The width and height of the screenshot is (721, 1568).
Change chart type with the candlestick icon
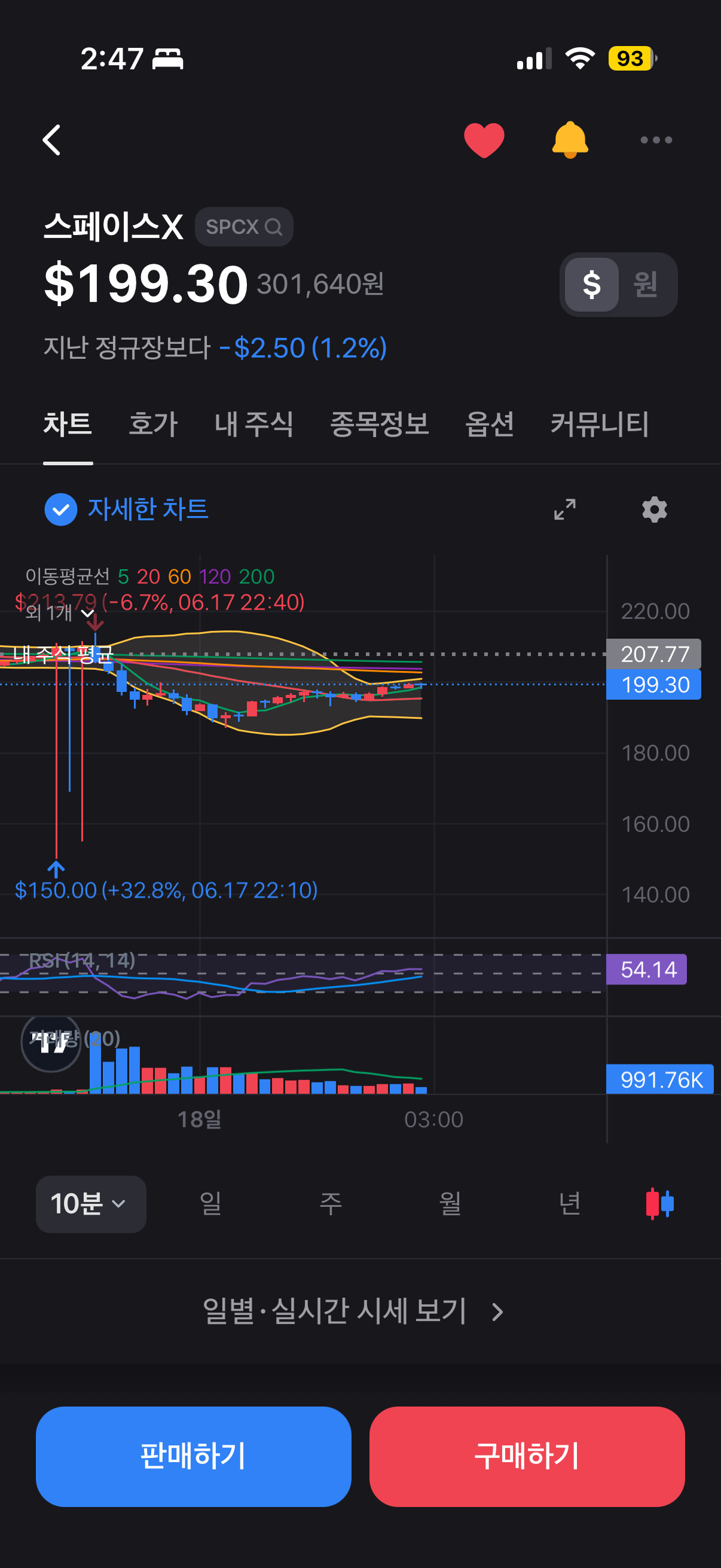click(659, 1204)
